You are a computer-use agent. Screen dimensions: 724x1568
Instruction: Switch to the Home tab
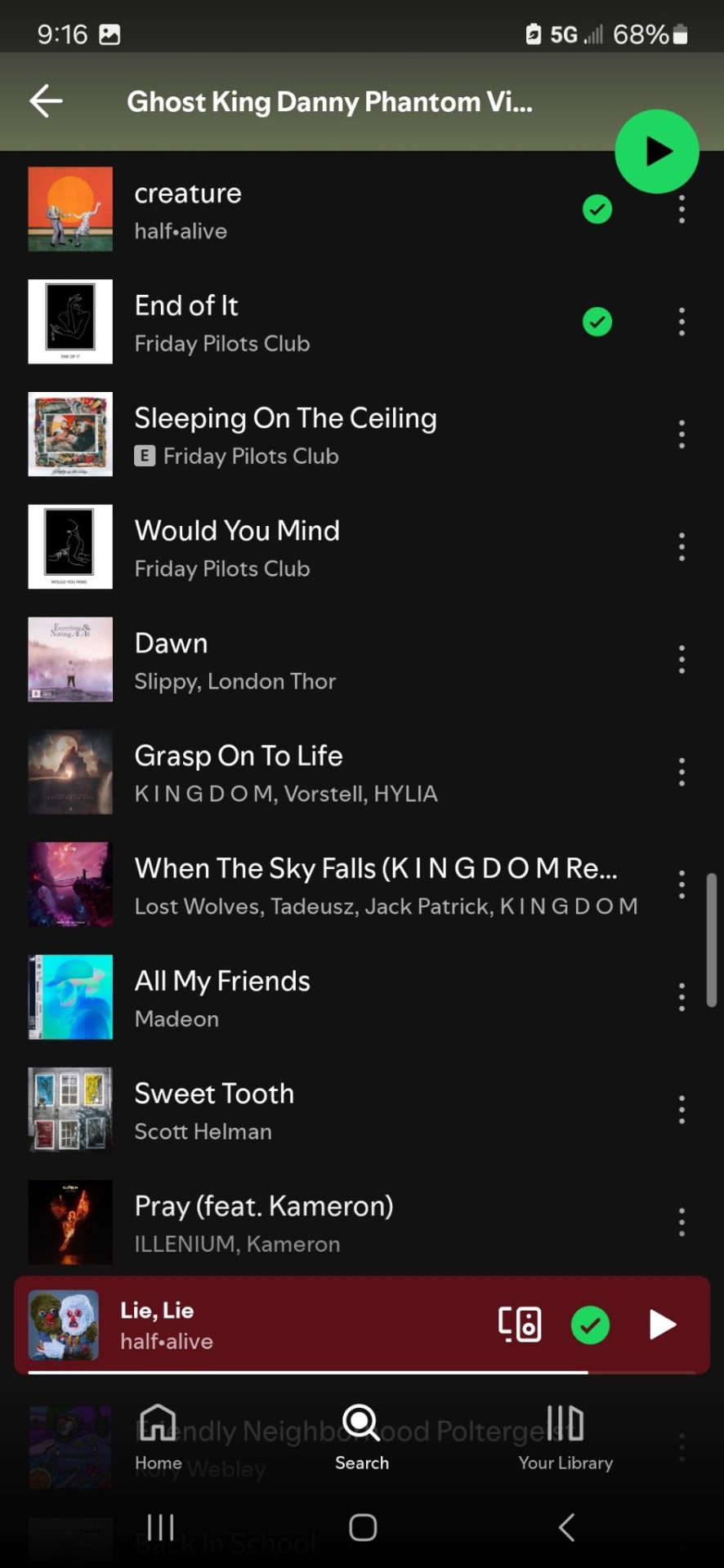tap(158, 1437)
